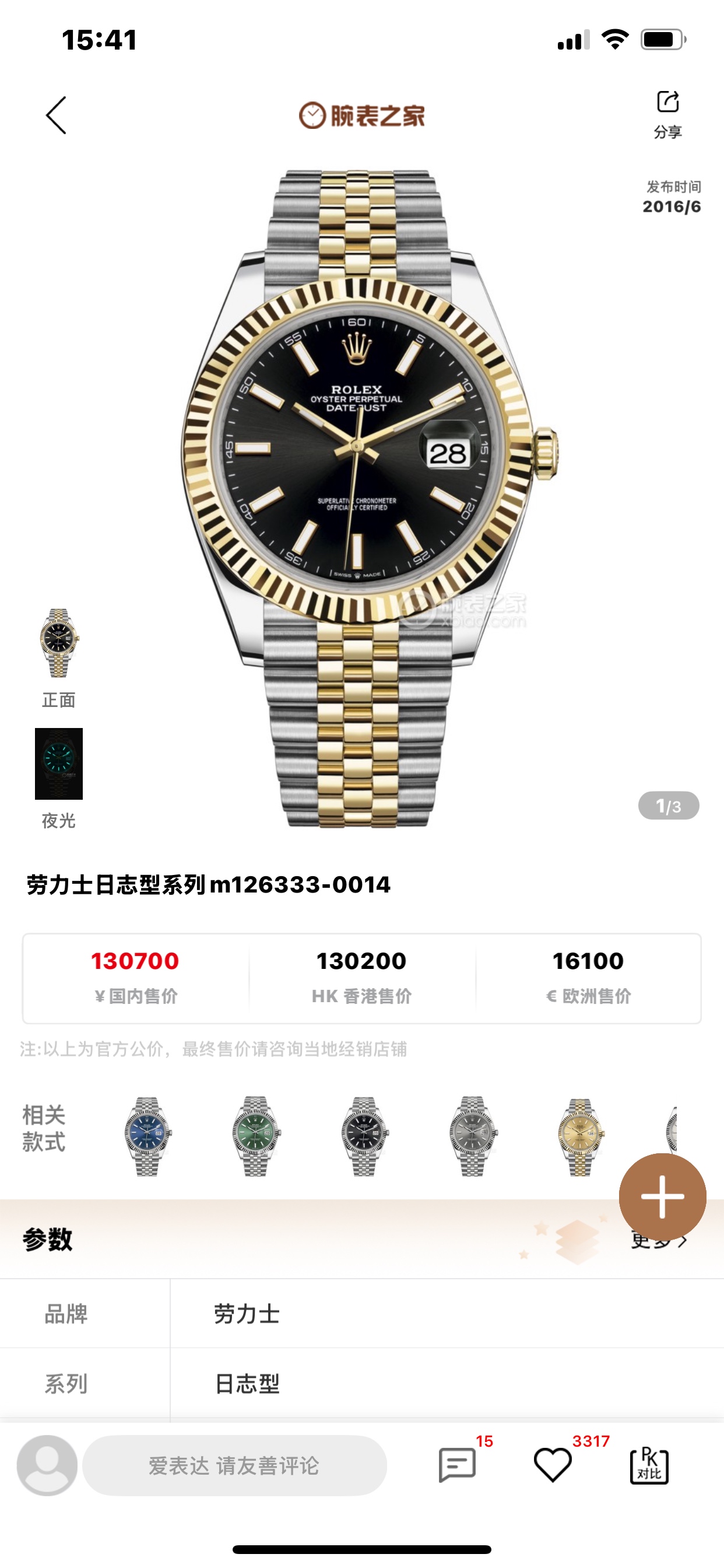Open the blue dial related watch

147,1135
